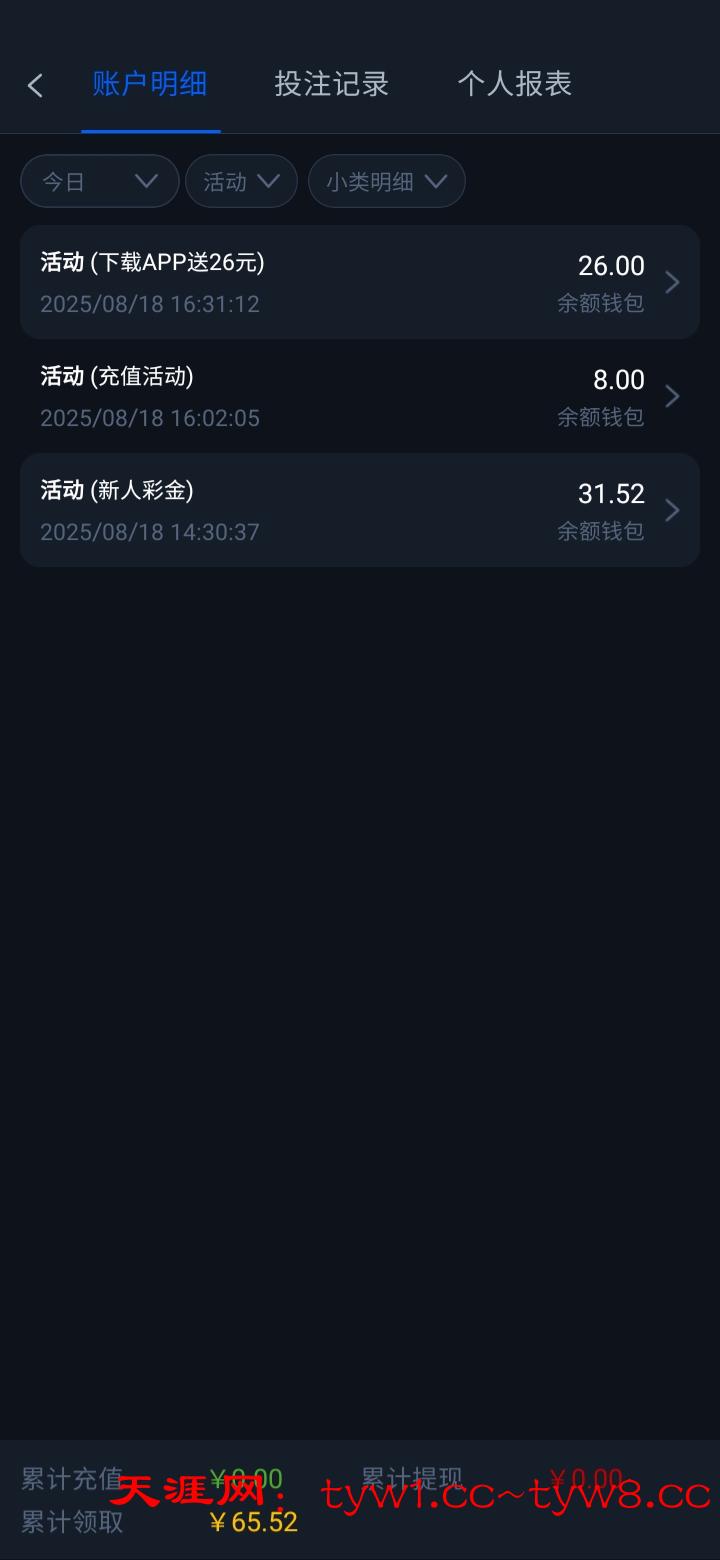Expand the 小类明细 dropdown
Viewport: 720px width, 1560px height.
(386, 181)
